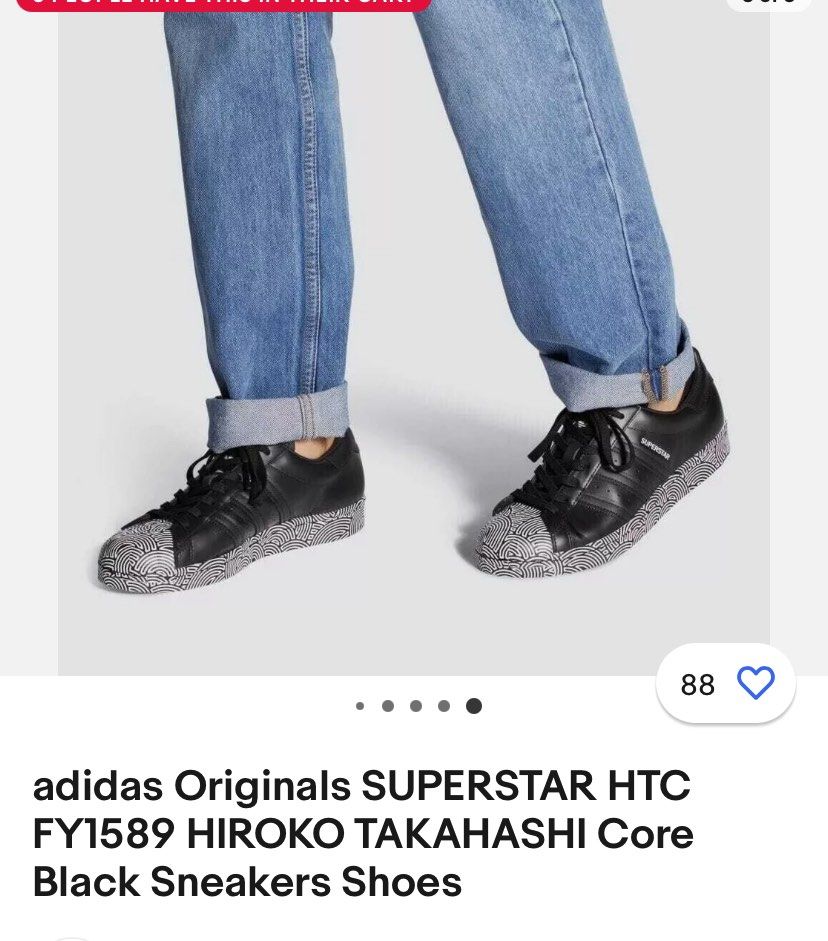Add item to watchlist with heart button

[x=755, y=684]
